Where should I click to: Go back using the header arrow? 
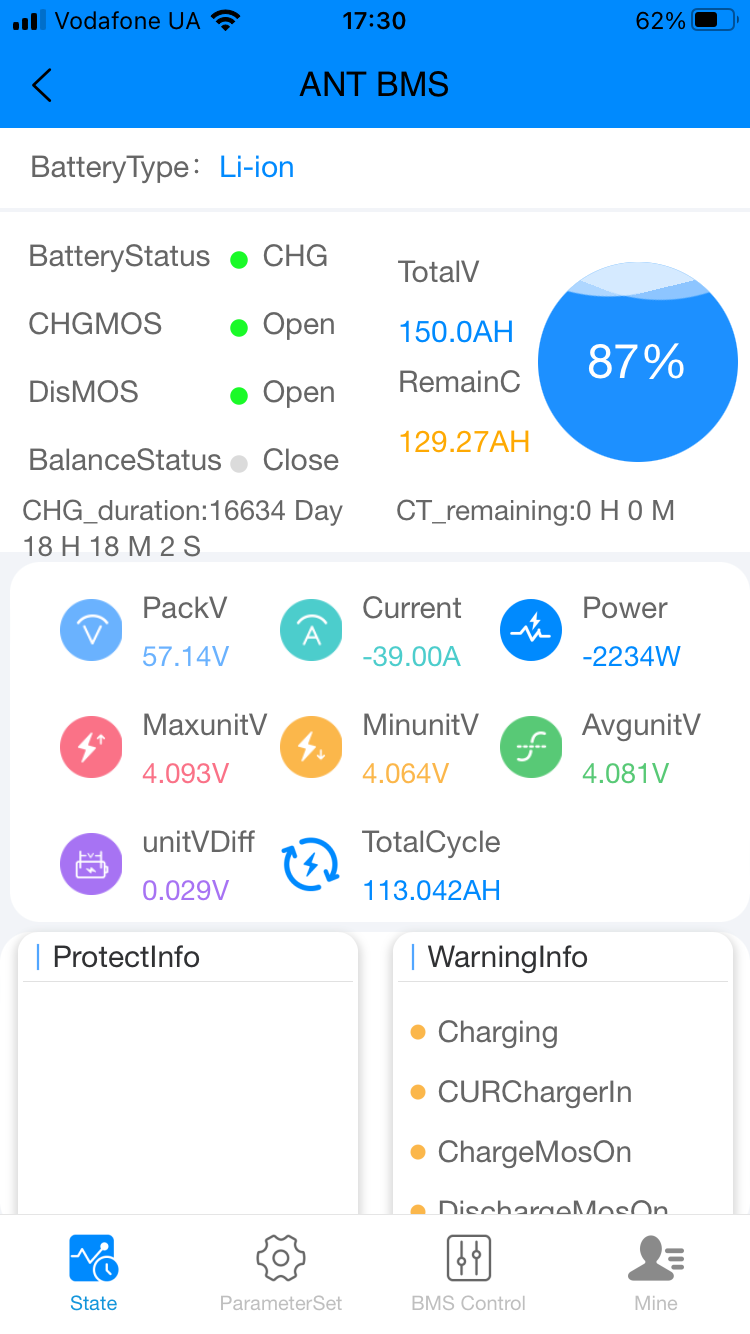(x=42, y=85)
